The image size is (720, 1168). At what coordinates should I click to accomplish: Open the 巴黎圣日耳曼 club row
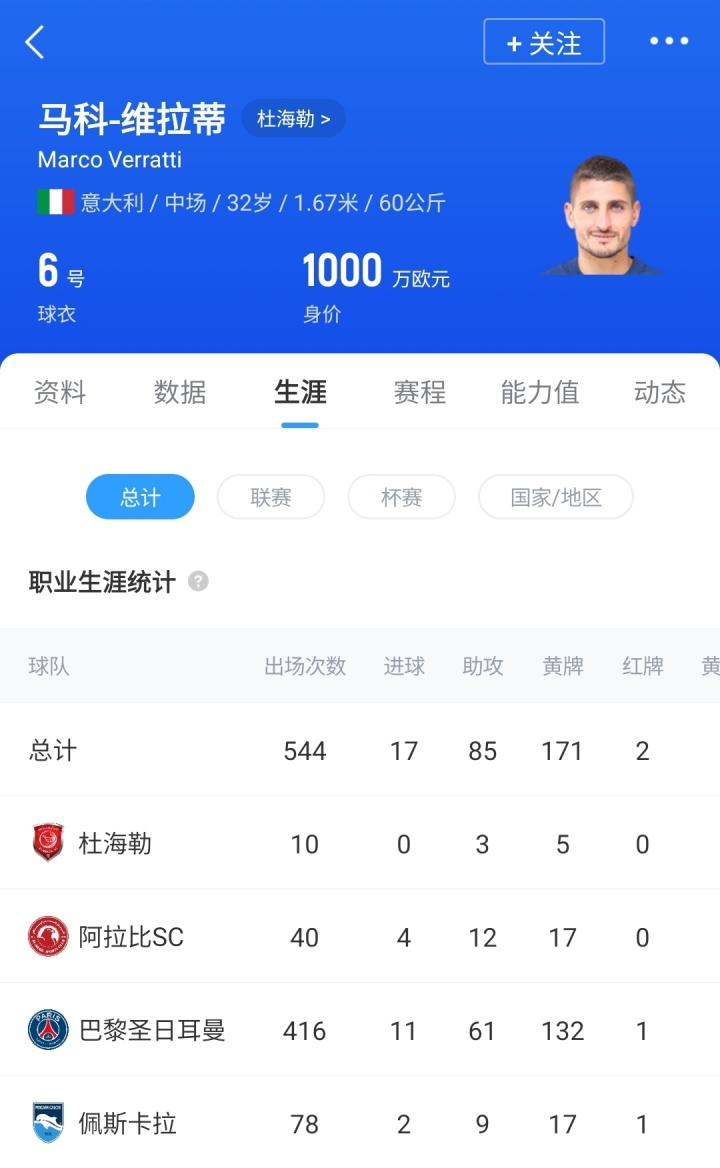click(x=152, y=1030)
